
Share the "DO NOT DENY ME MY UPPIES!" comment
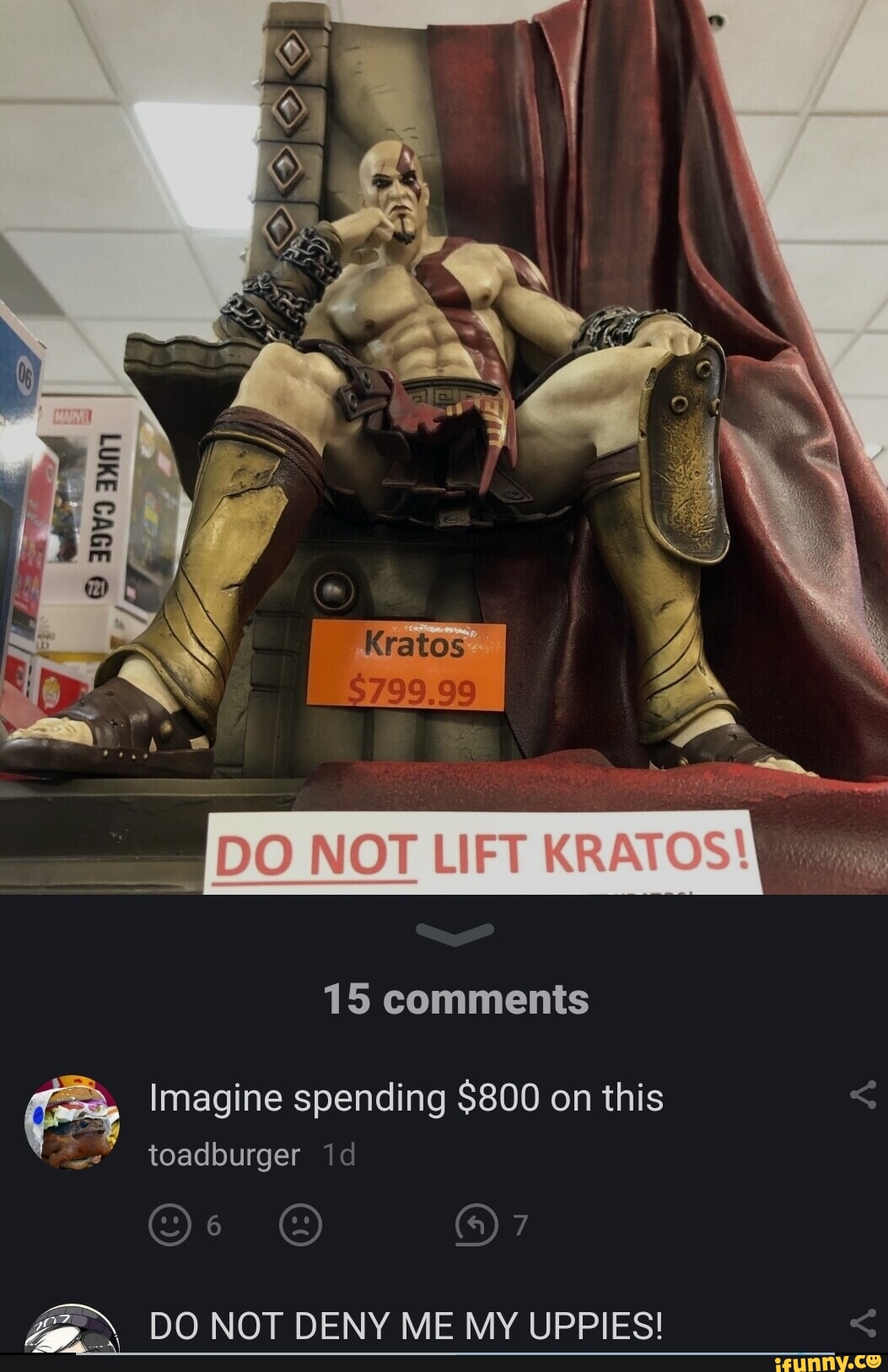(863, 1323)
